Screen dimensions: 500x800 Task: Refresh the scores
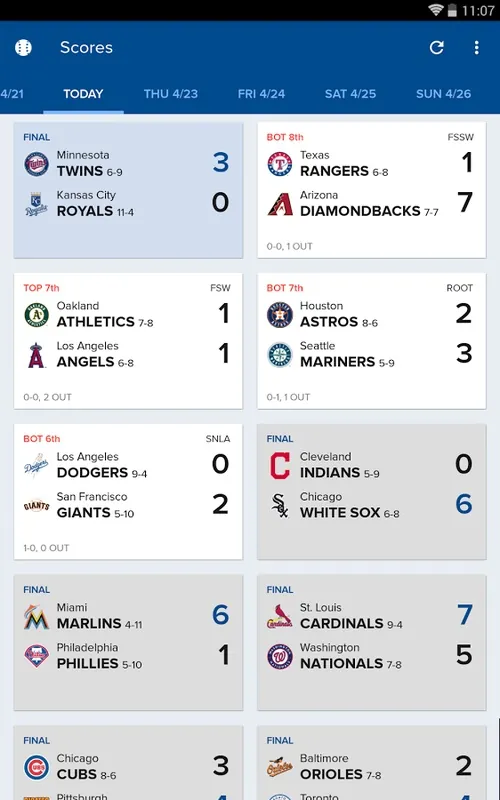click(437, 47)
